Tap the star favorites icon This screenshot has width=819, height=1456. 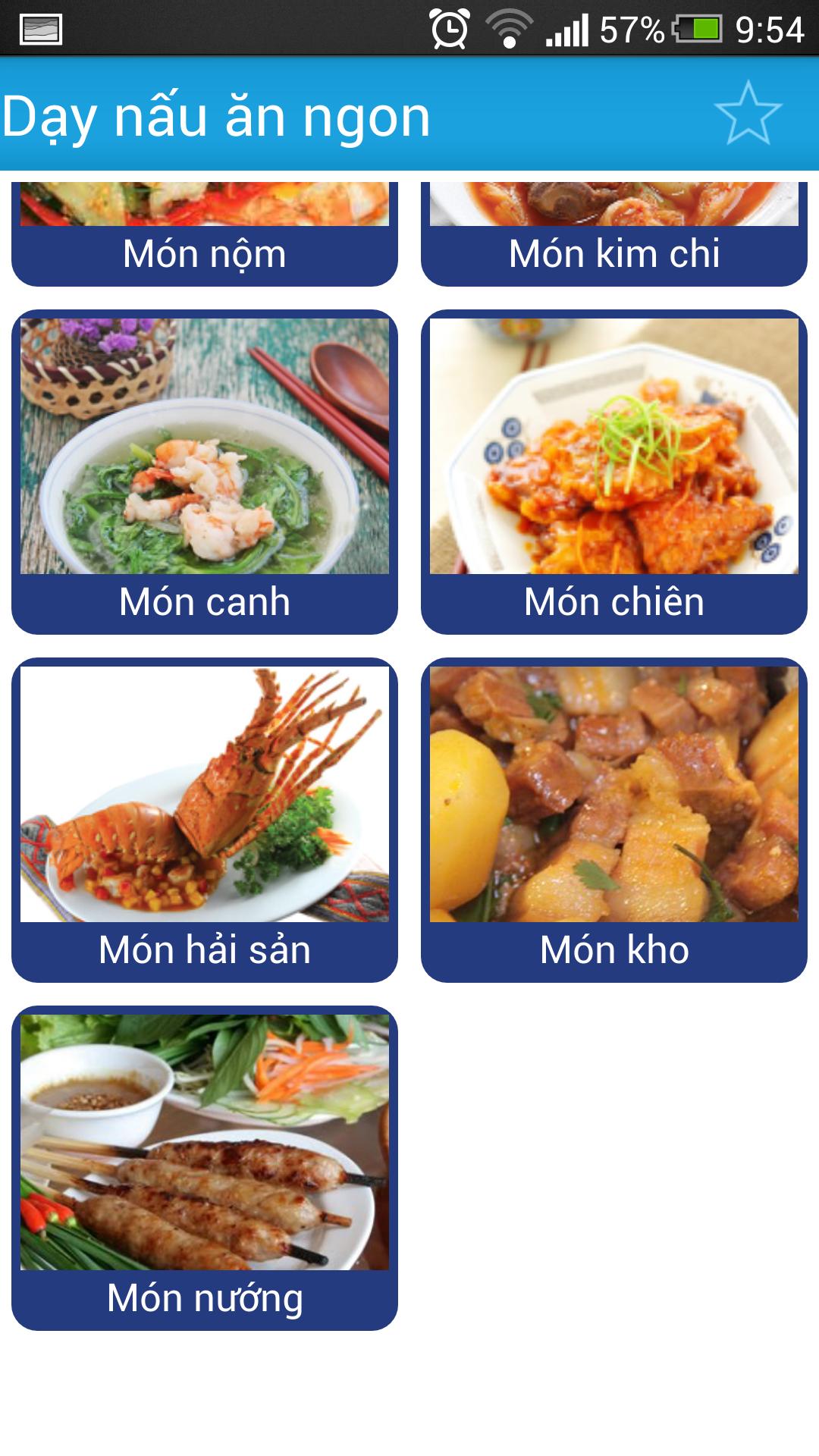click(749, 114)
